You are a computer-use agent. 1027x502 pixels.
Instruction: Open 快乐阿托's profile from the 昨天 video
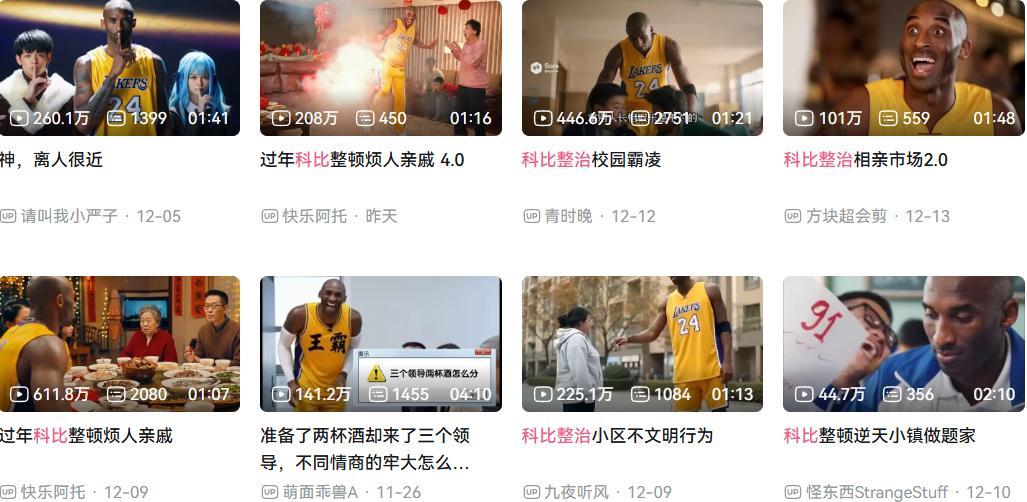(314, 216)
